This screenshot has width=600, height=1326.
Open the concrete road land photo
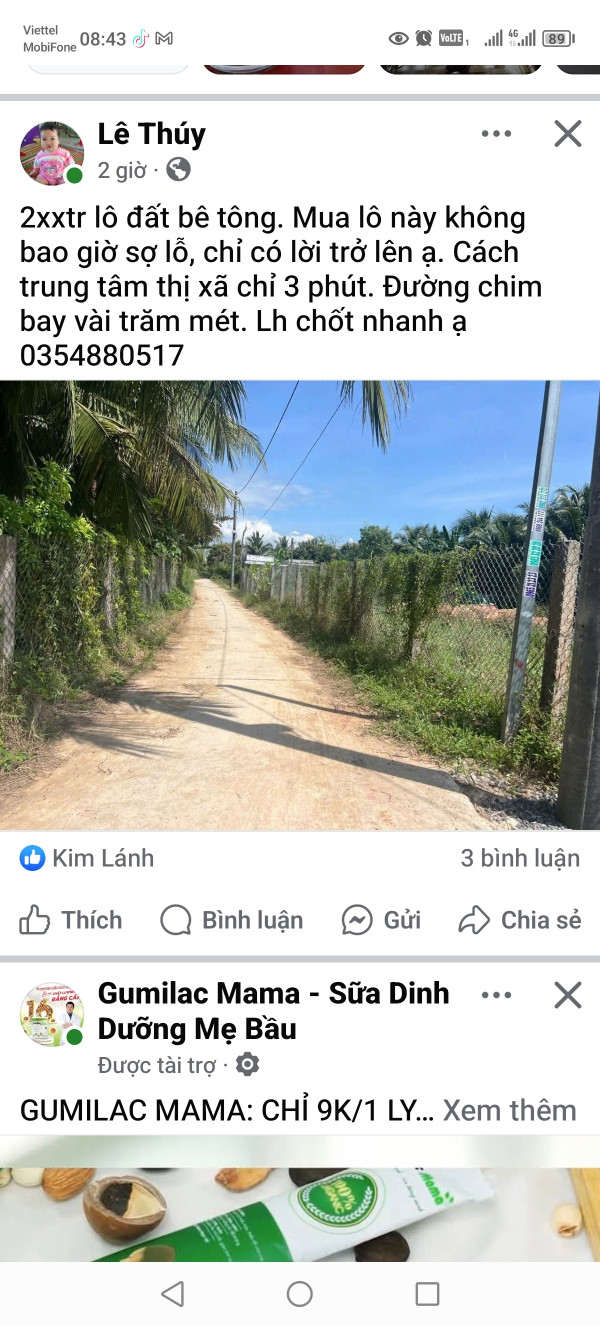pyautogui.click(x=300, y=605)
